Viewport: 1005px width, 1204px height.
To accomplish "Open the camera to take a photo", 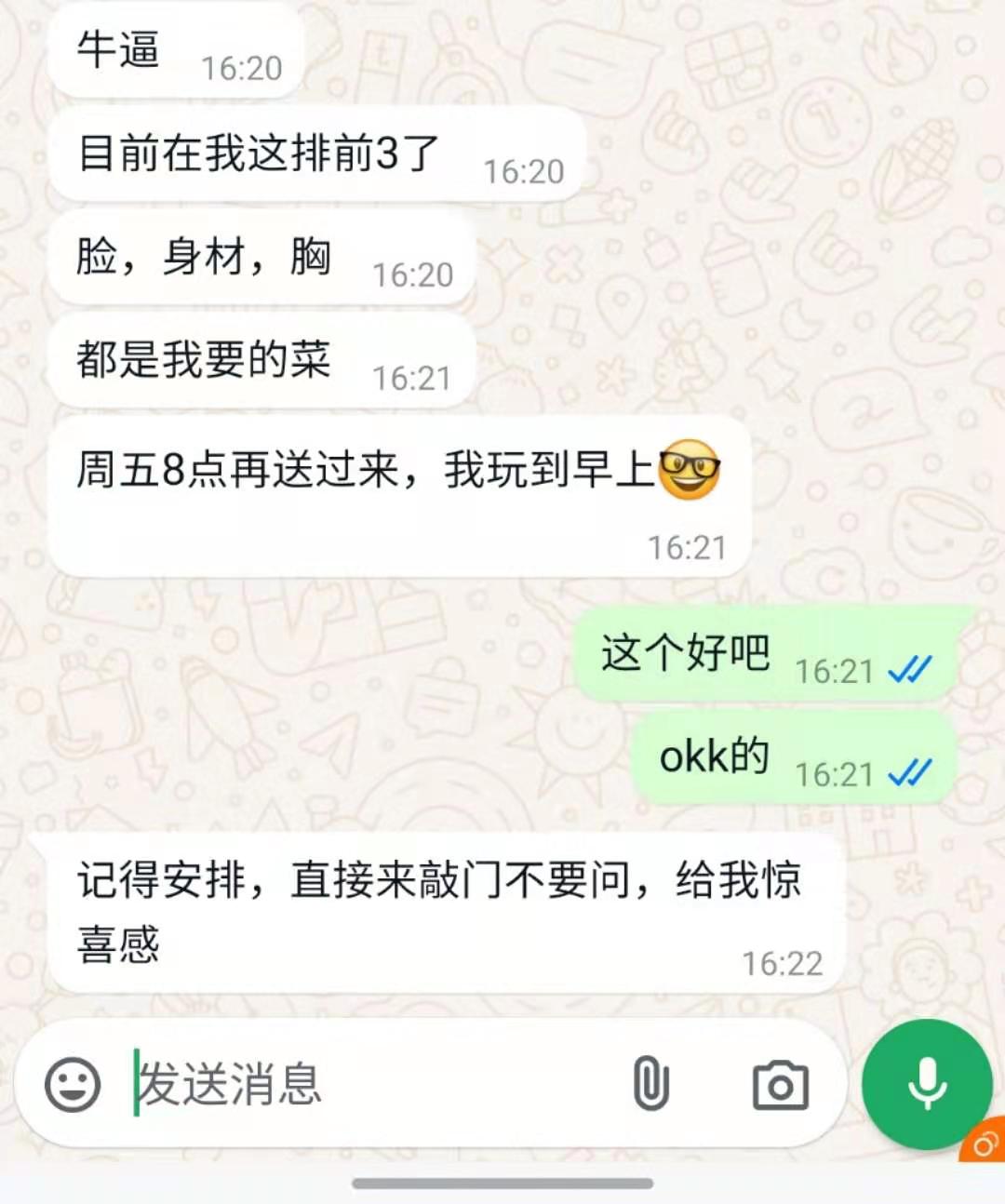I will pyautogui.click(x=780, y=1085).
